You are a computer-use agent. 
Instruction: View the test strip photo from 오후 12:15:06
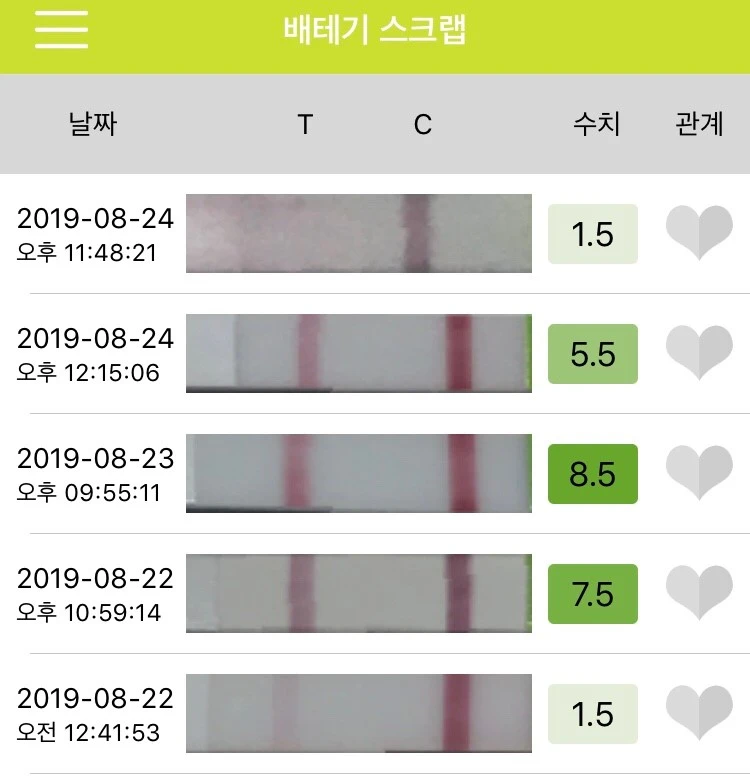tap(358, 353)
